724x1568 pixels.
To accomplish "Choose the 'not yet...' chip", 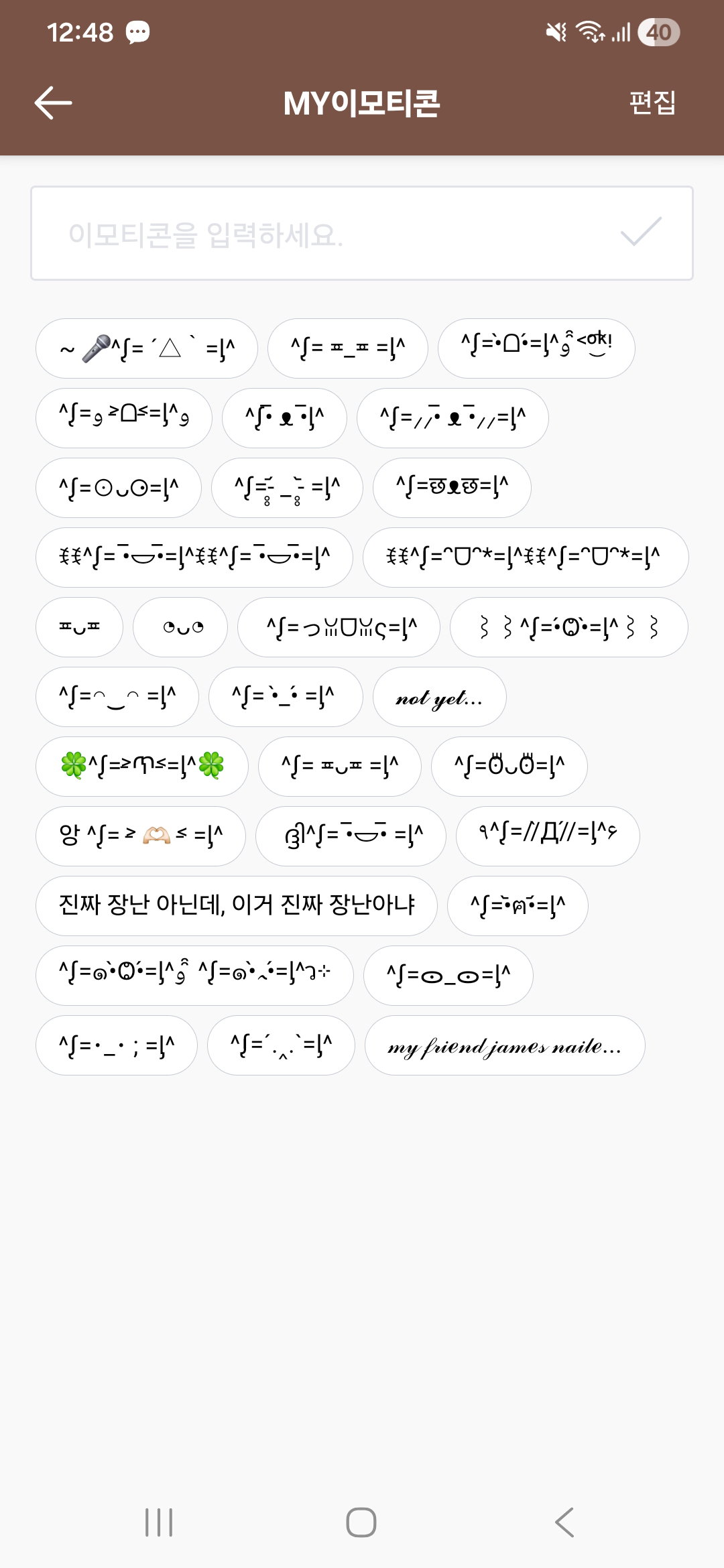I will point(439,697).
